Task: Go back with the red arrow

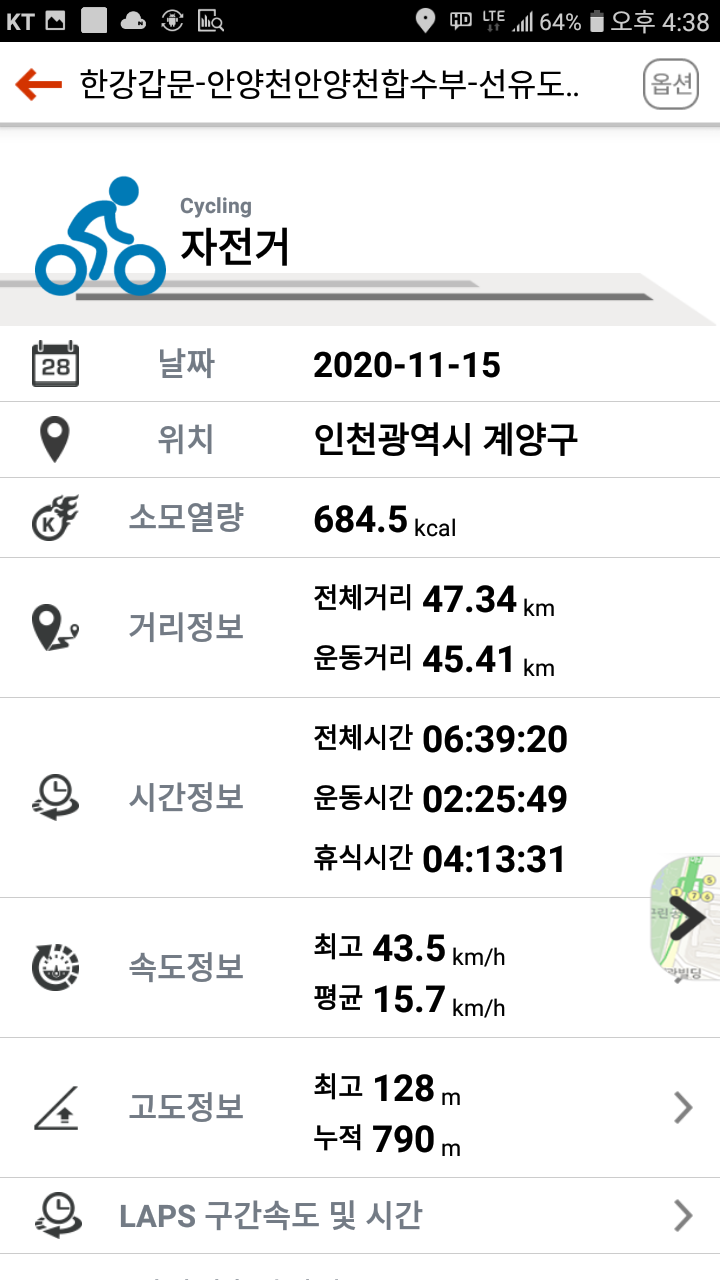Action: click(x=38, y=85)
